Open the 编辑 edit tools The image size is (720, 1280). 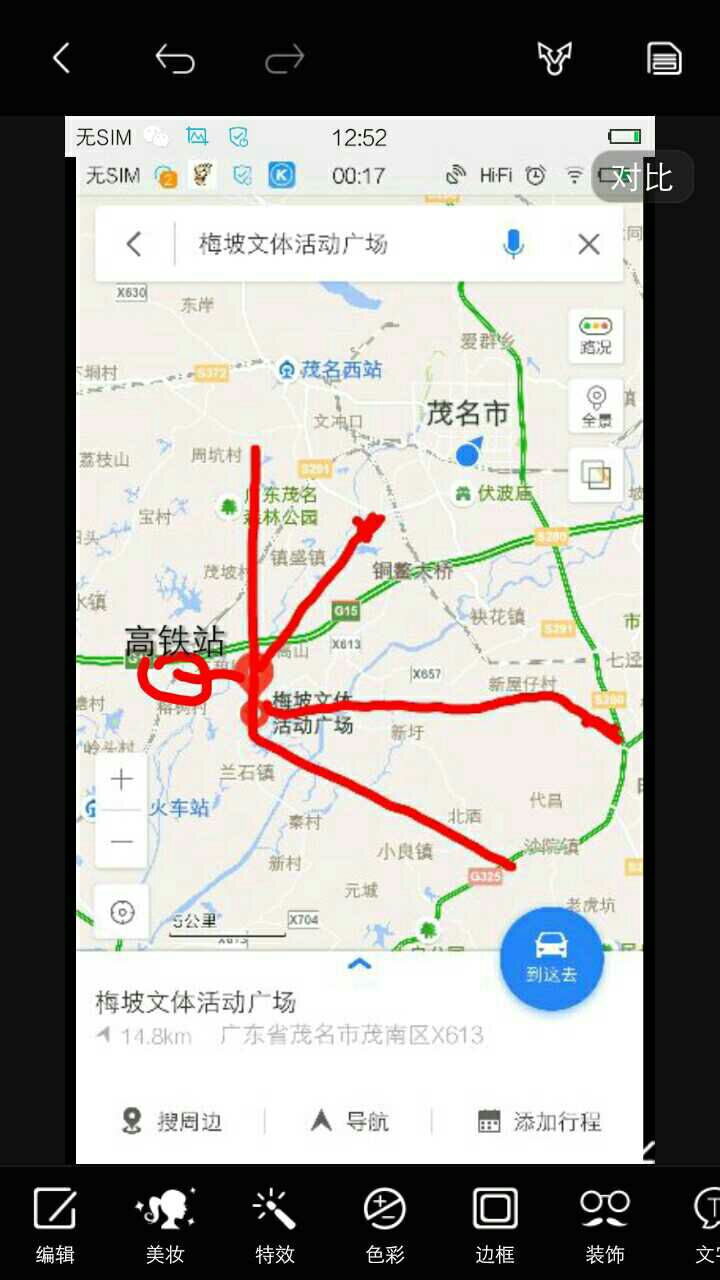(x=55, y=1224)
